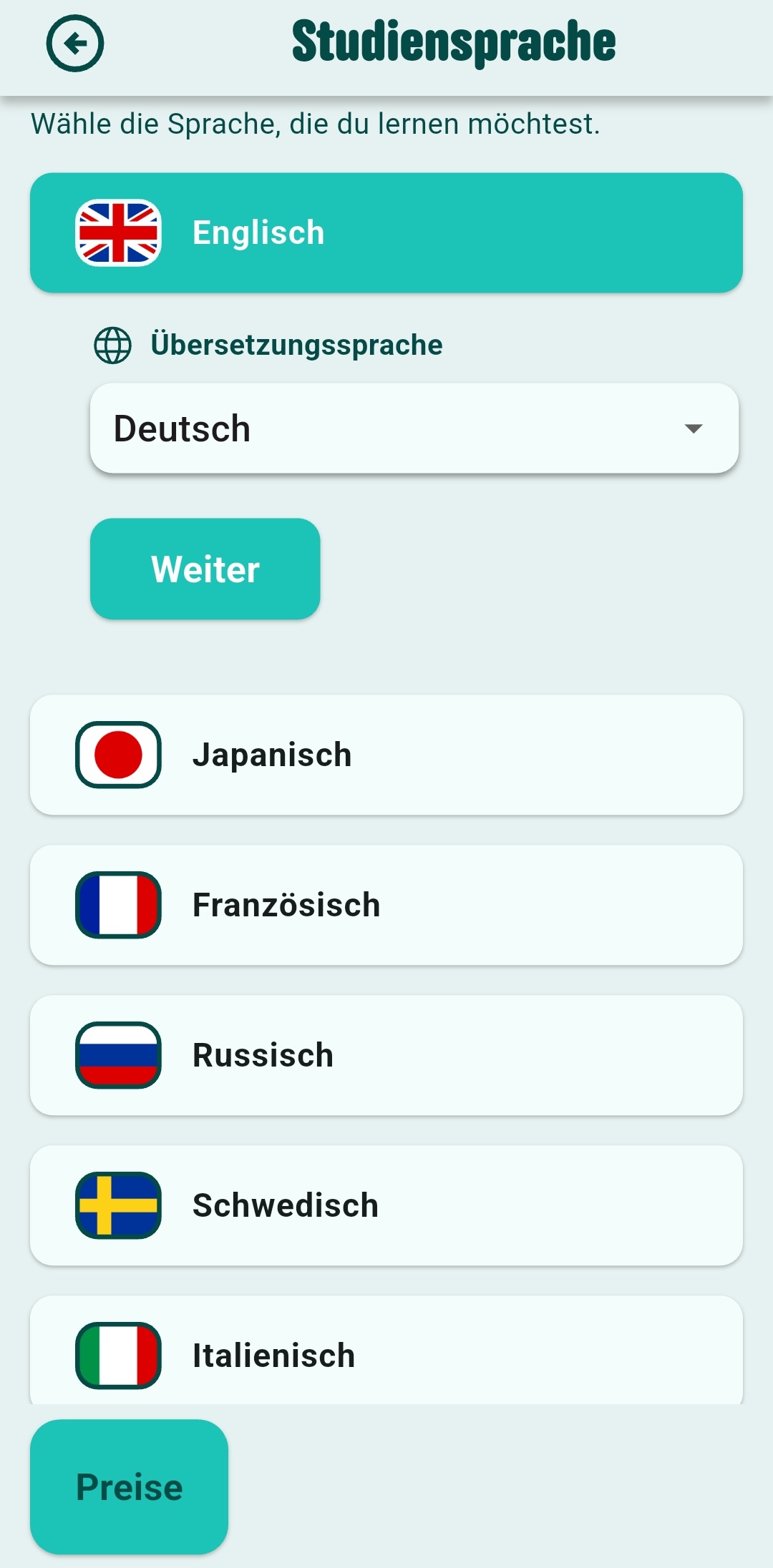This screenshot has width=773, height=1568.
Task: Open the Deutsch translation language dropdown
Action: point(414,428)
